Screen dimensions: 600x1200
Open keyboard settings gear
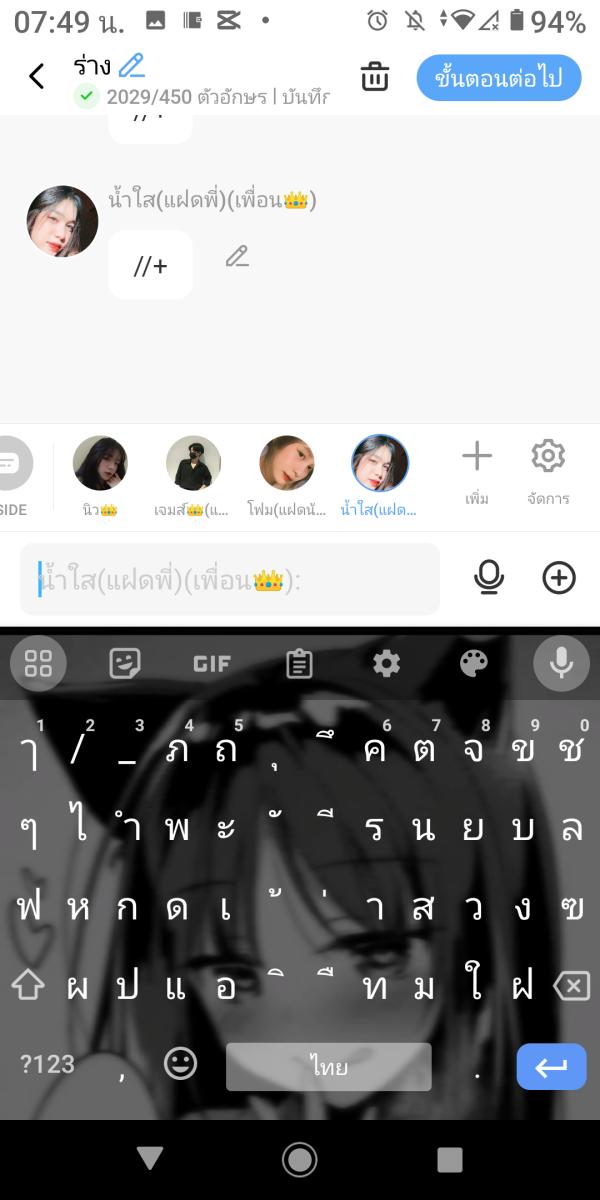tap(386, 663)
